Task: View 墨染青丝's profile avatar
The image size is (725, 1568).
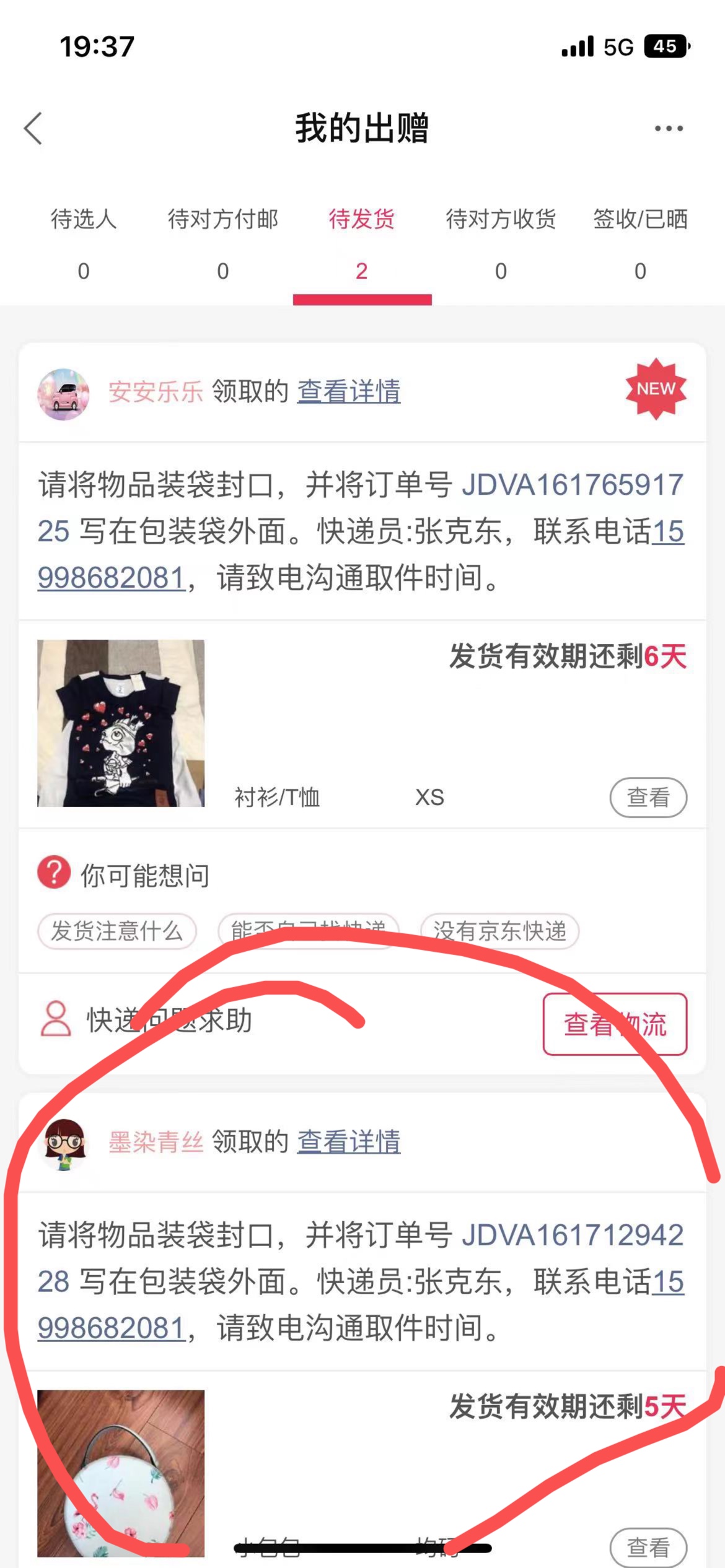Action: pos(64,1144)
